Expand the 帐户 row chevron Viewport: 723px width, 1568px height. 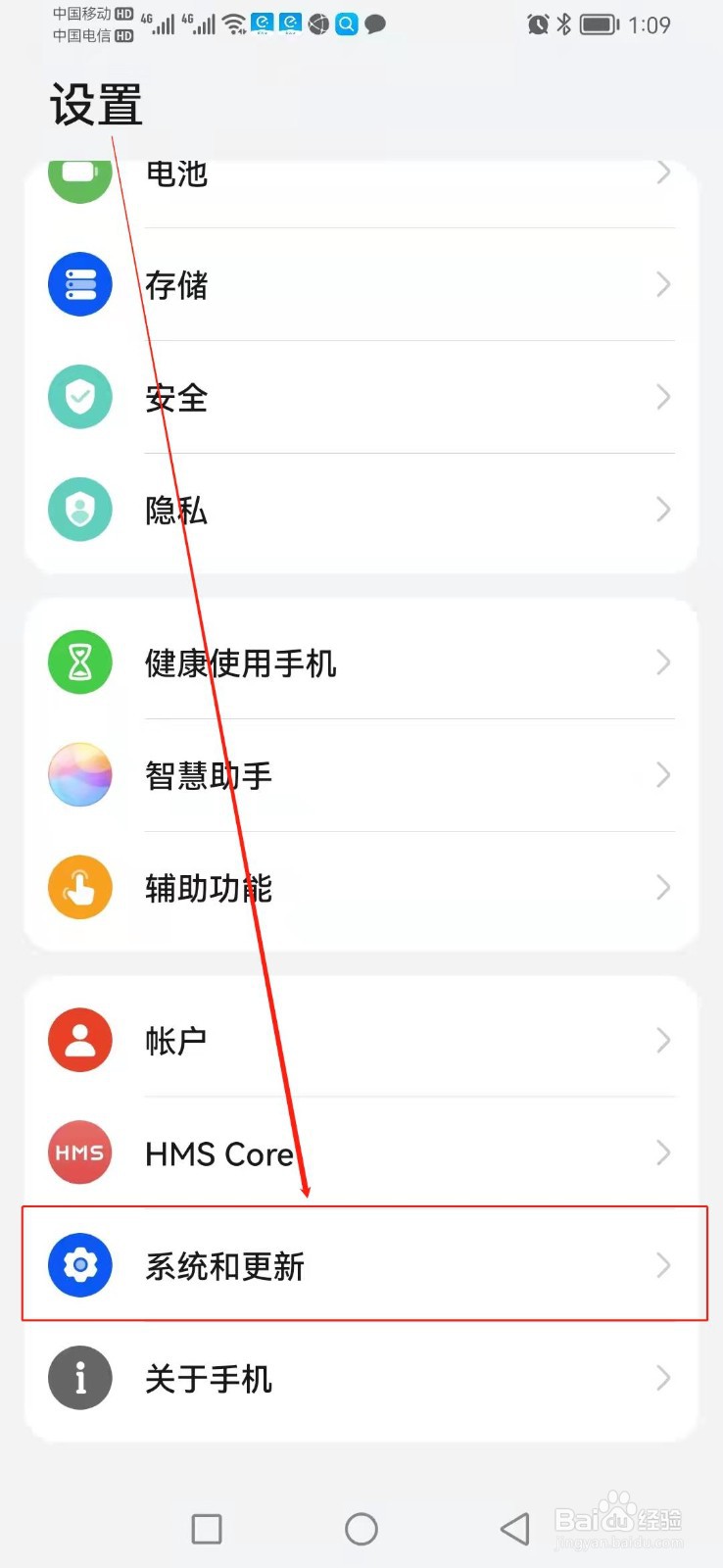tap(663, 1040)
